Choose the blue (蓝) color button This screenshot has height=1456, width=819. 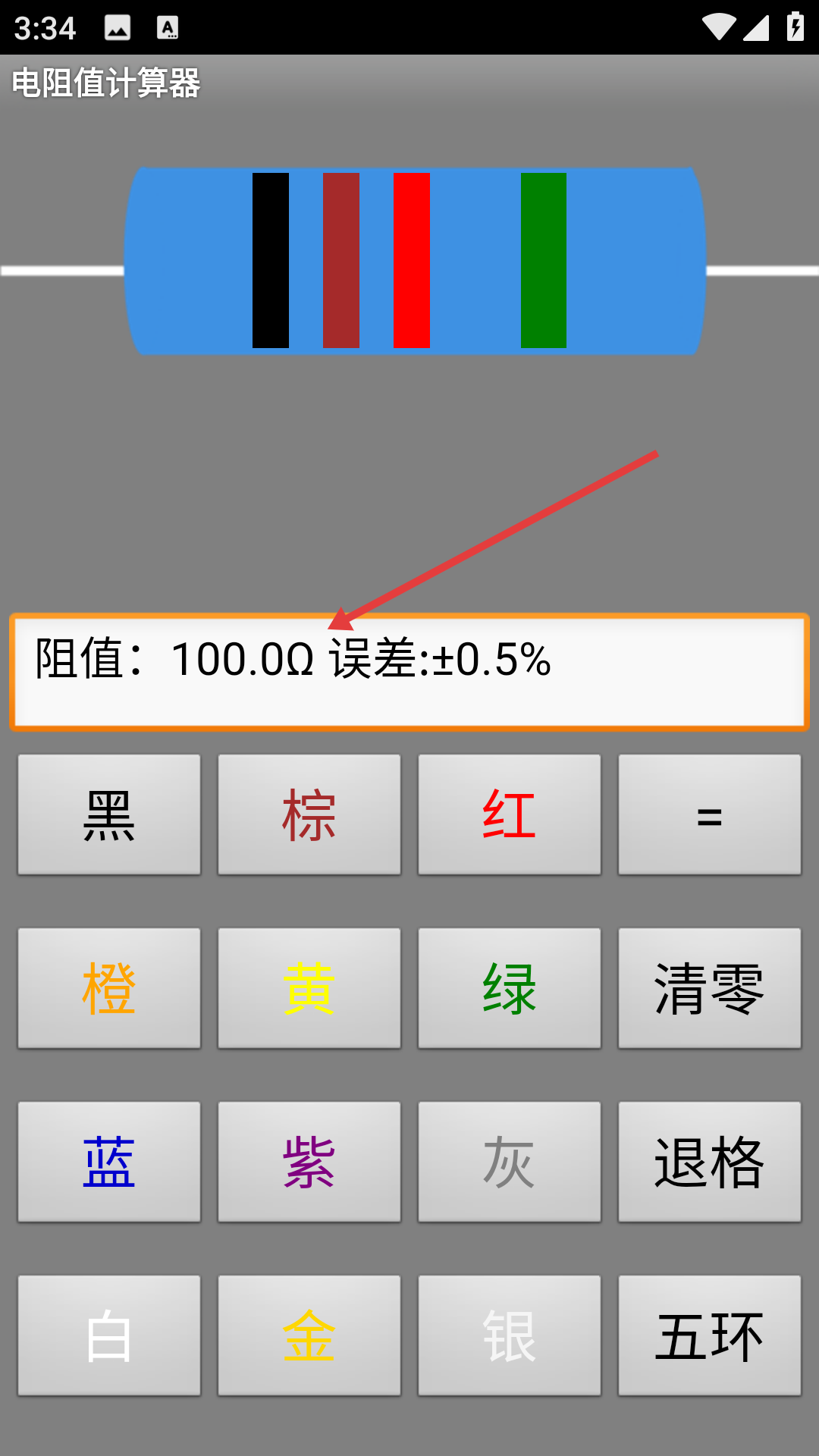[x=109, y=1162]
